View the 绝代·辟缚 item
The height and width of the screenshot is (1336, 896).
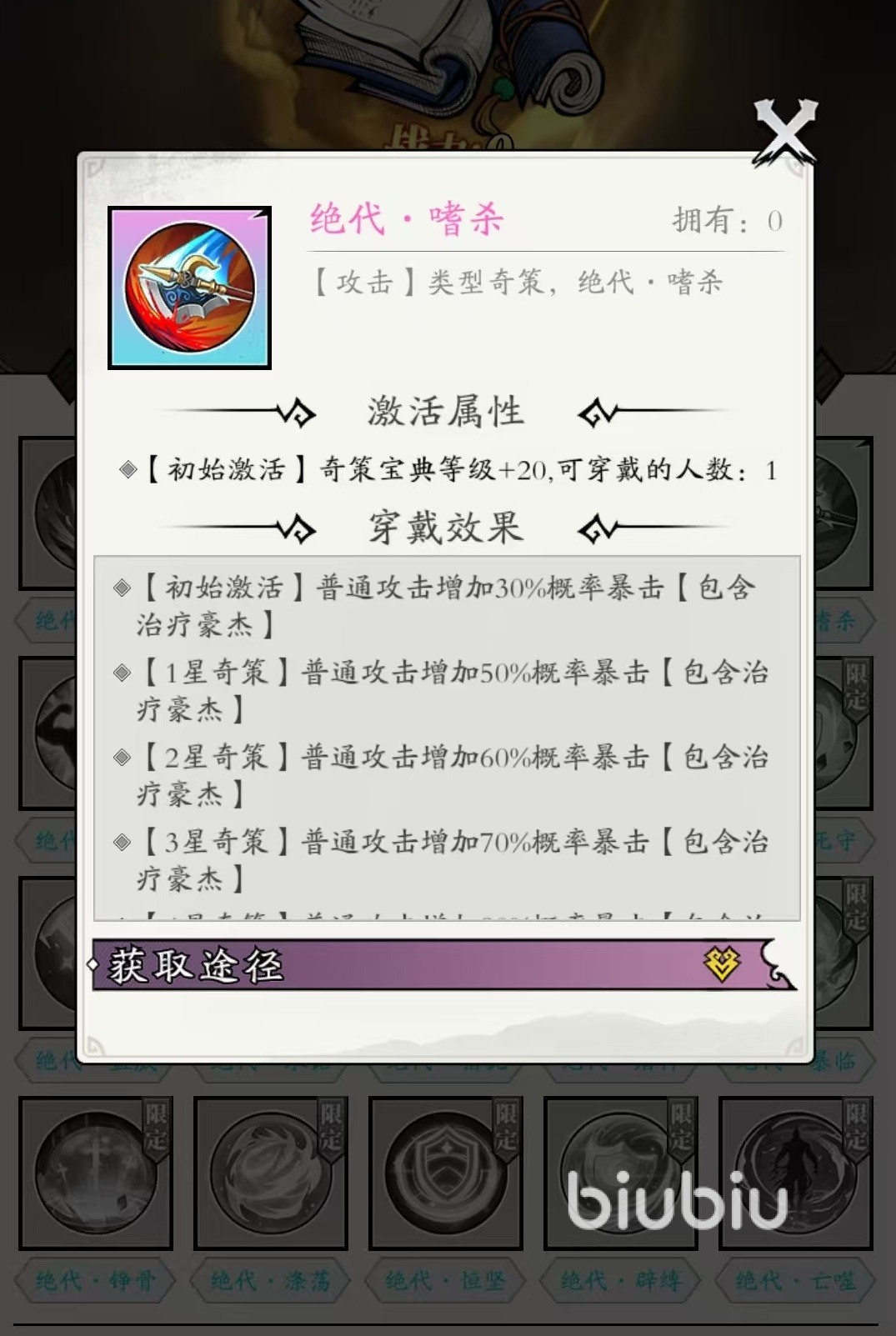coord(620,1173)
